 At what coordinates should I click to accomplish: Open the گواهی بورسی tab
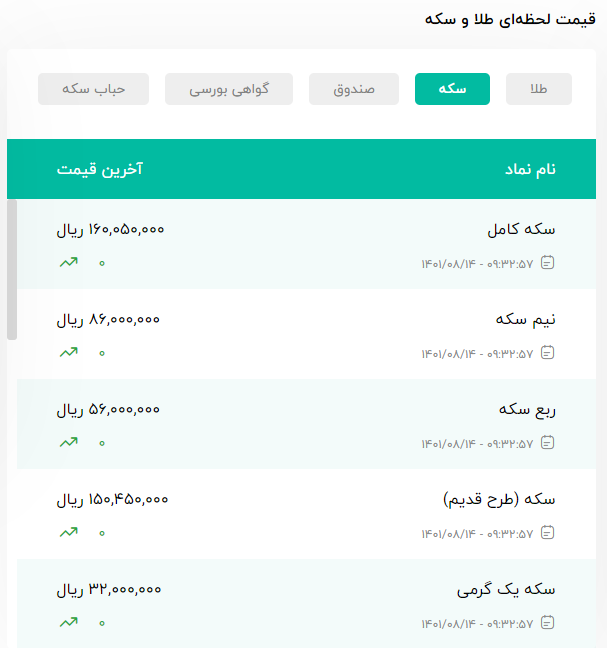(229, 89)
